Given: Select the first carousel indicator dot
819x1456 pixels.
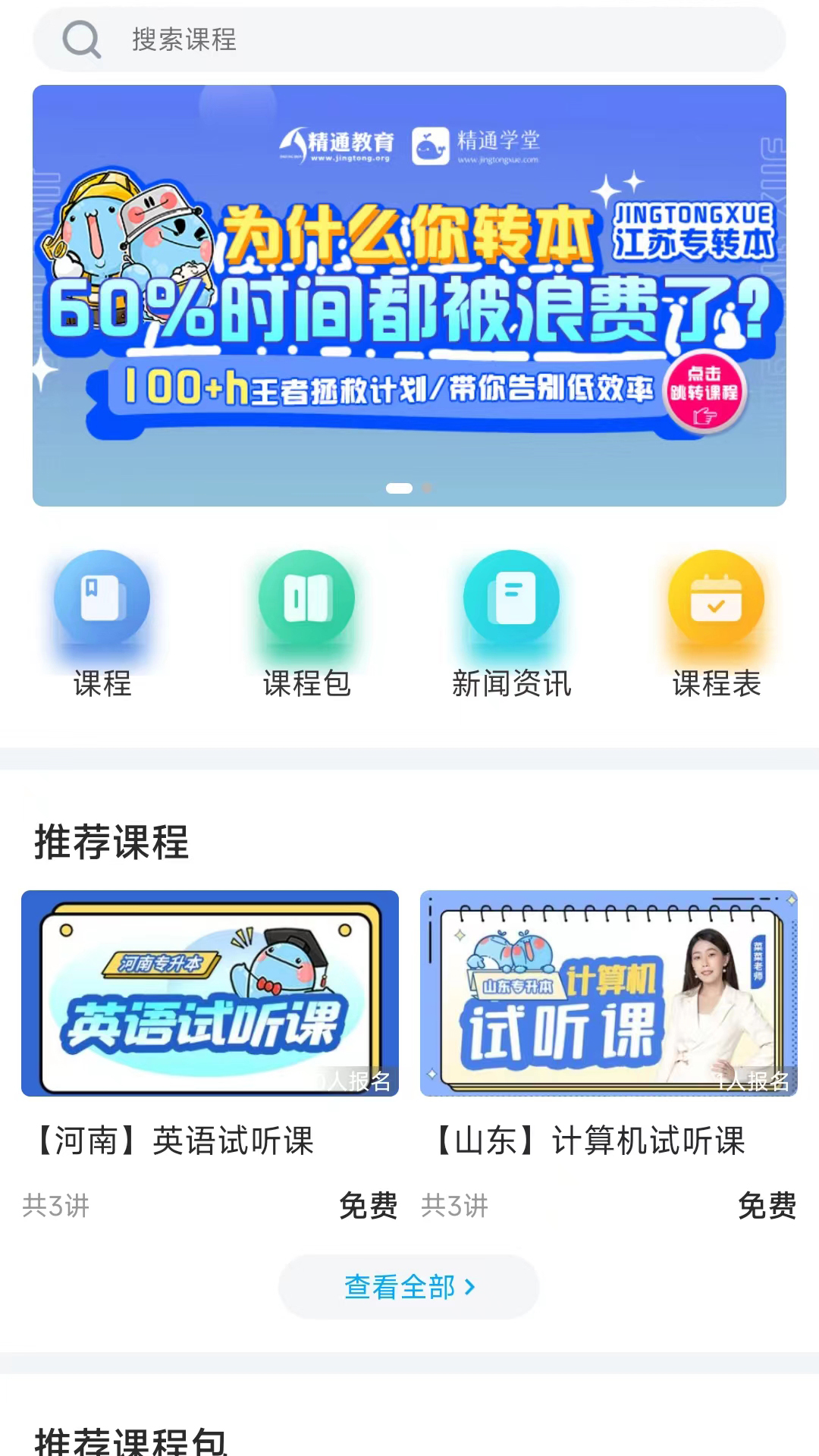Looking at the screenshot, I should (399, 489).
